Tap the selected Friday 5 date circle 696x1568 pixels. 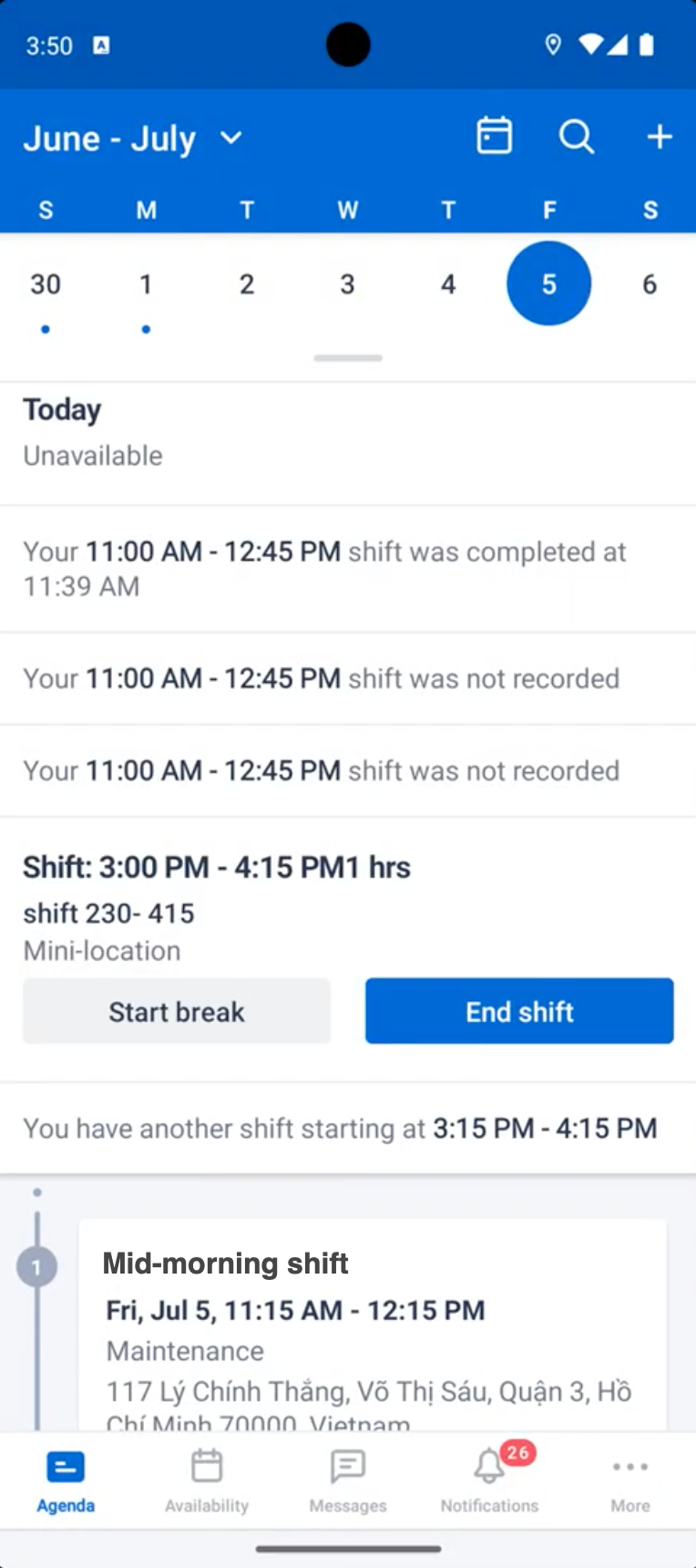click(548, 284)
